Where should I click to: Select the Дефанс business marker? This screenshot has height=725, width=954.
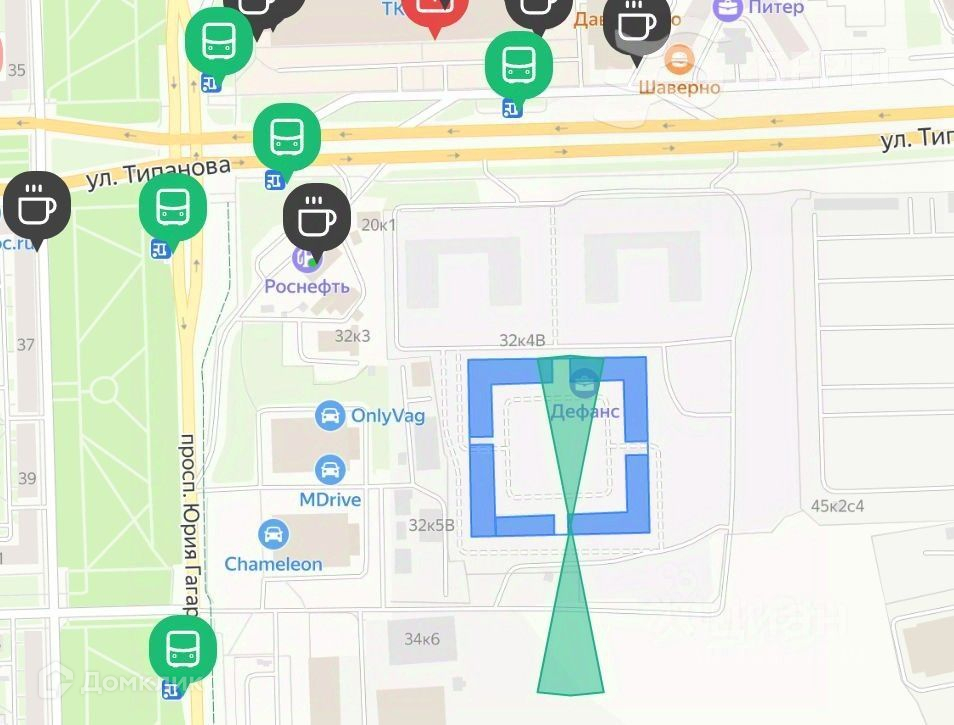point(584,381)
